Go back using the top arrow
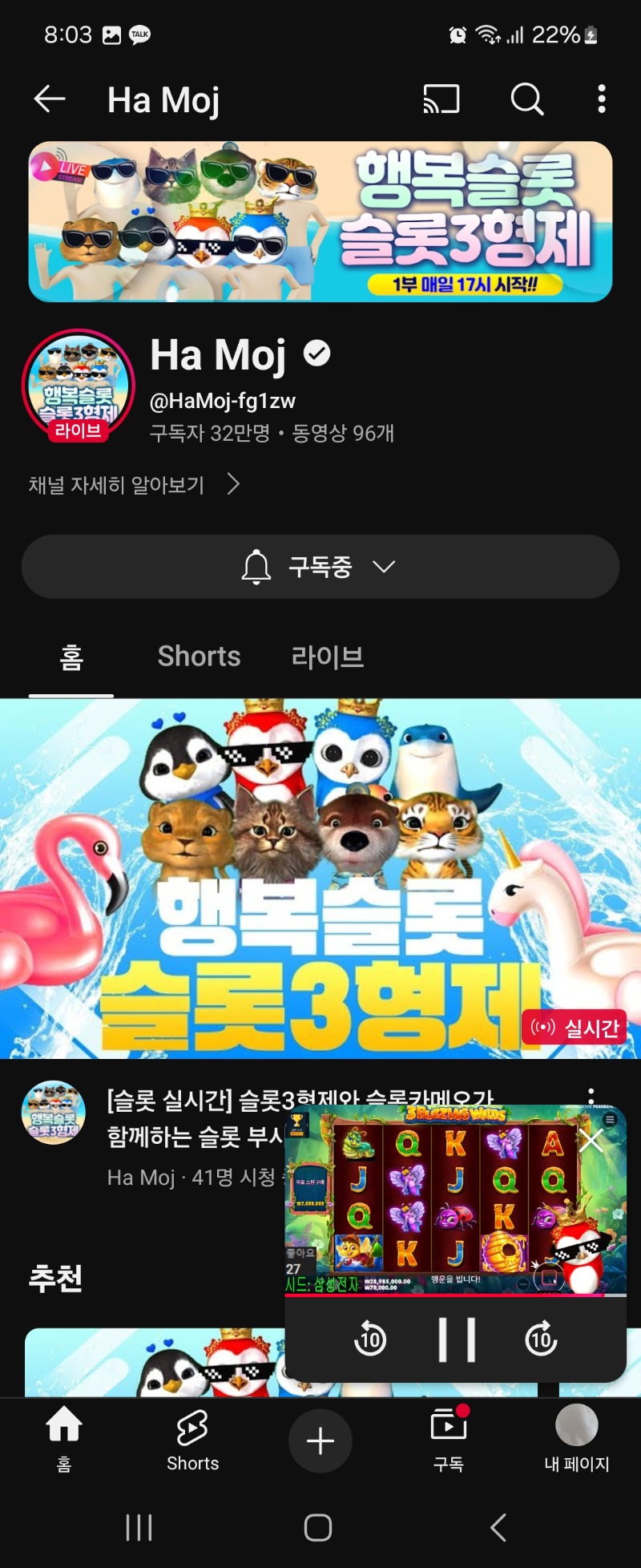 click(50, 99)
